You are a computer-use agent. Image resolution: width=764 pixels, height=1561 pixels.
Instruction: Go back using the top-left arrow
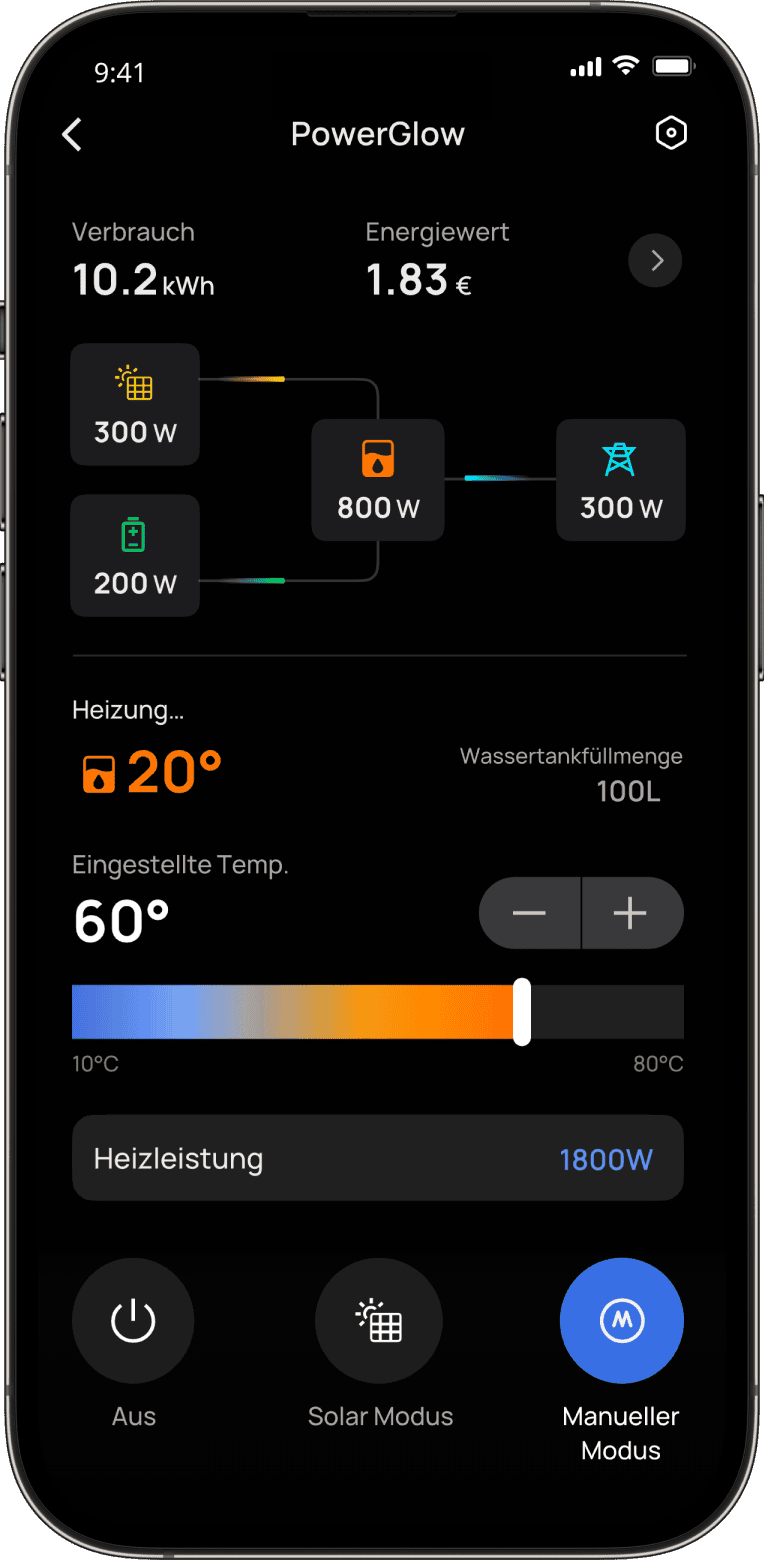72,134
